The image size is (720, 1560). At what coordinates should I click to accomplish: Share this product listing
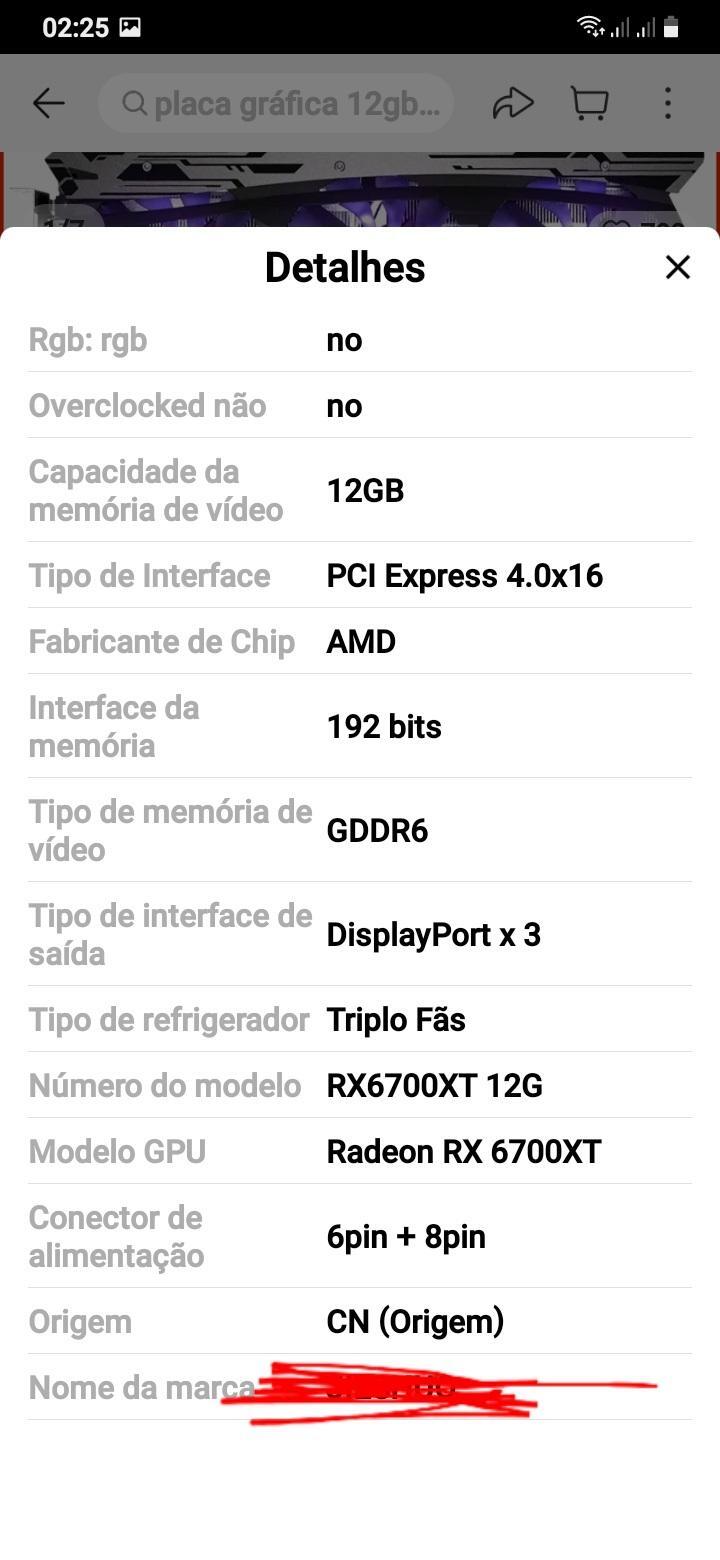click(x=513, y=103)
